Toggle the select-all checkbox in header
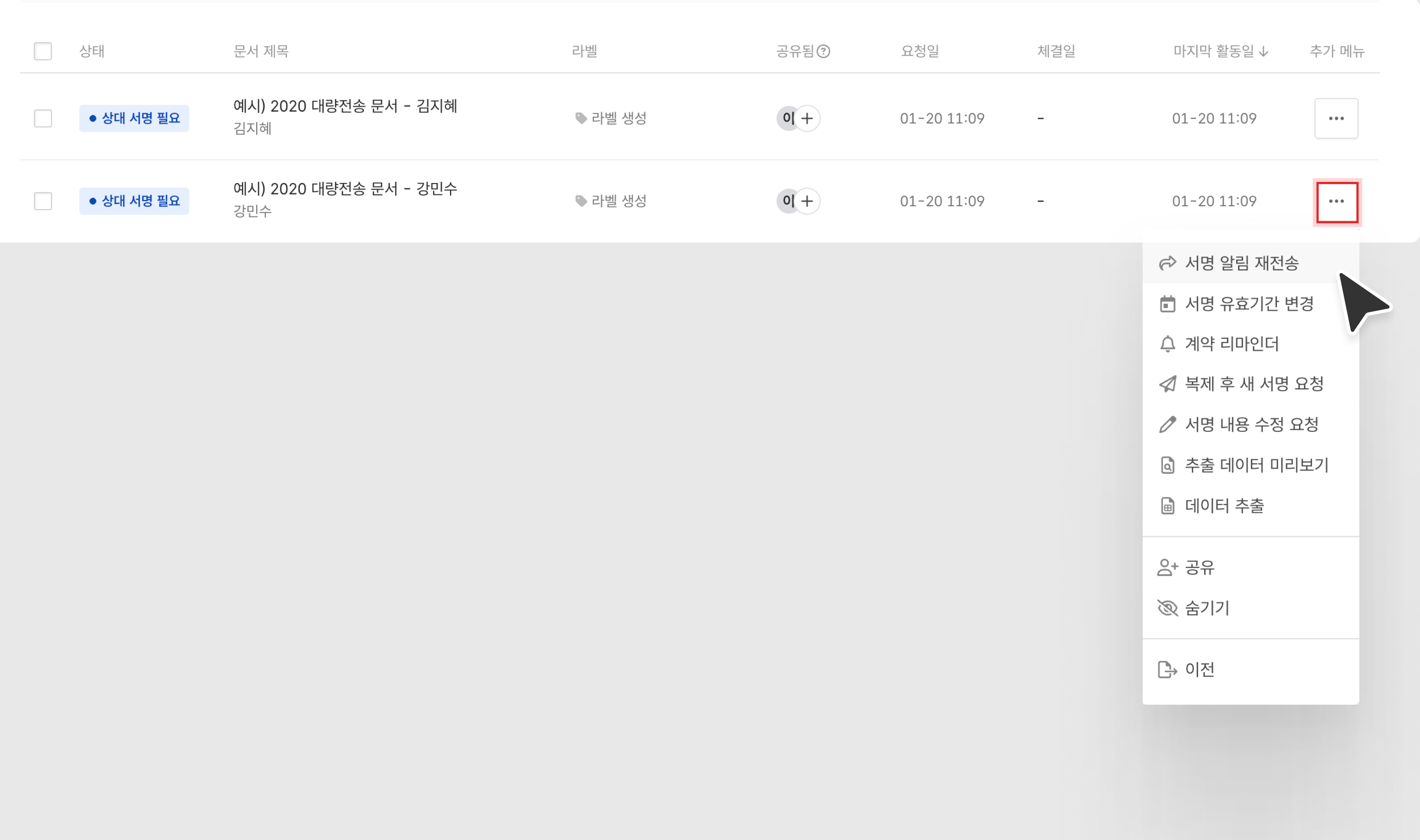 43,51
